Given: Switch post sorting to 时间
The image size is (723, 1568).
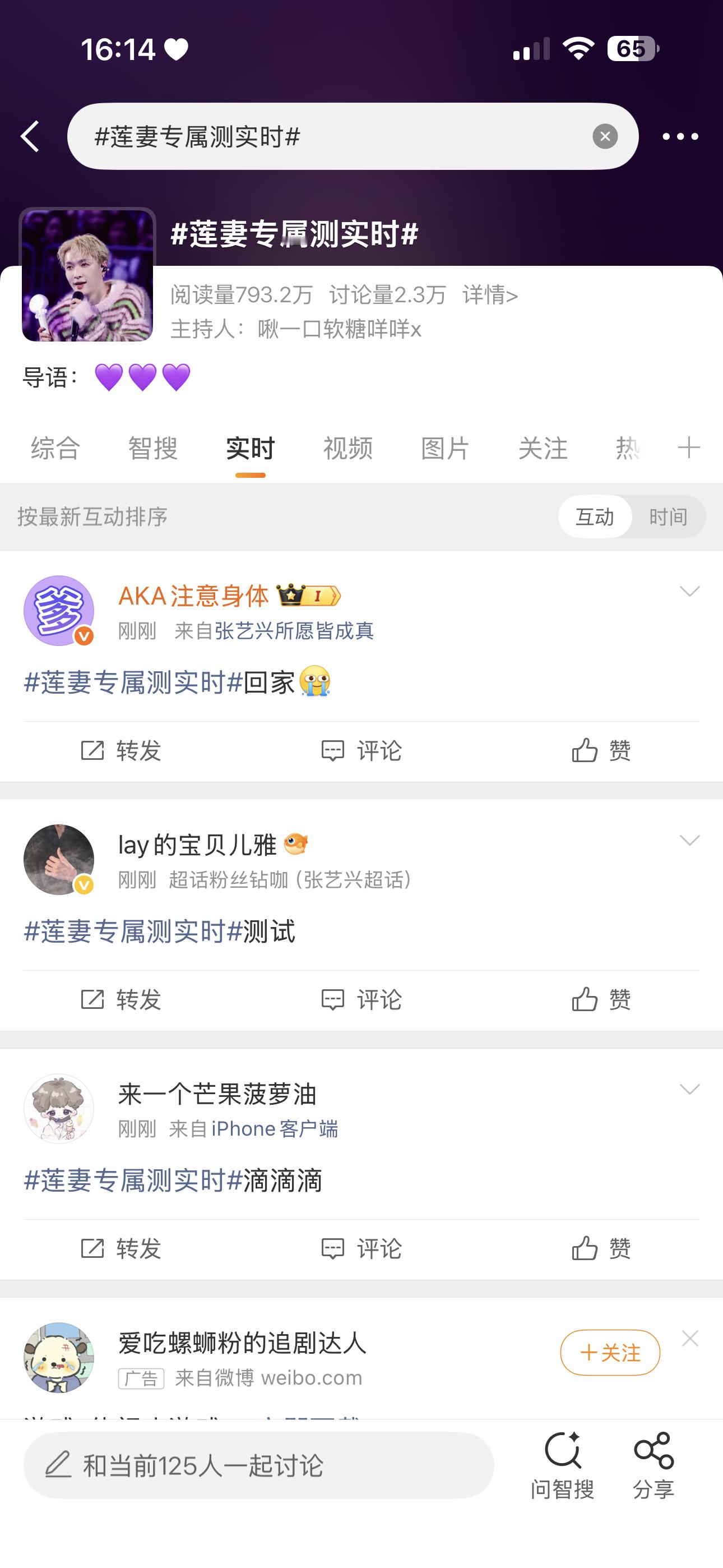Looking at the screenshot, I should (668, 516).
